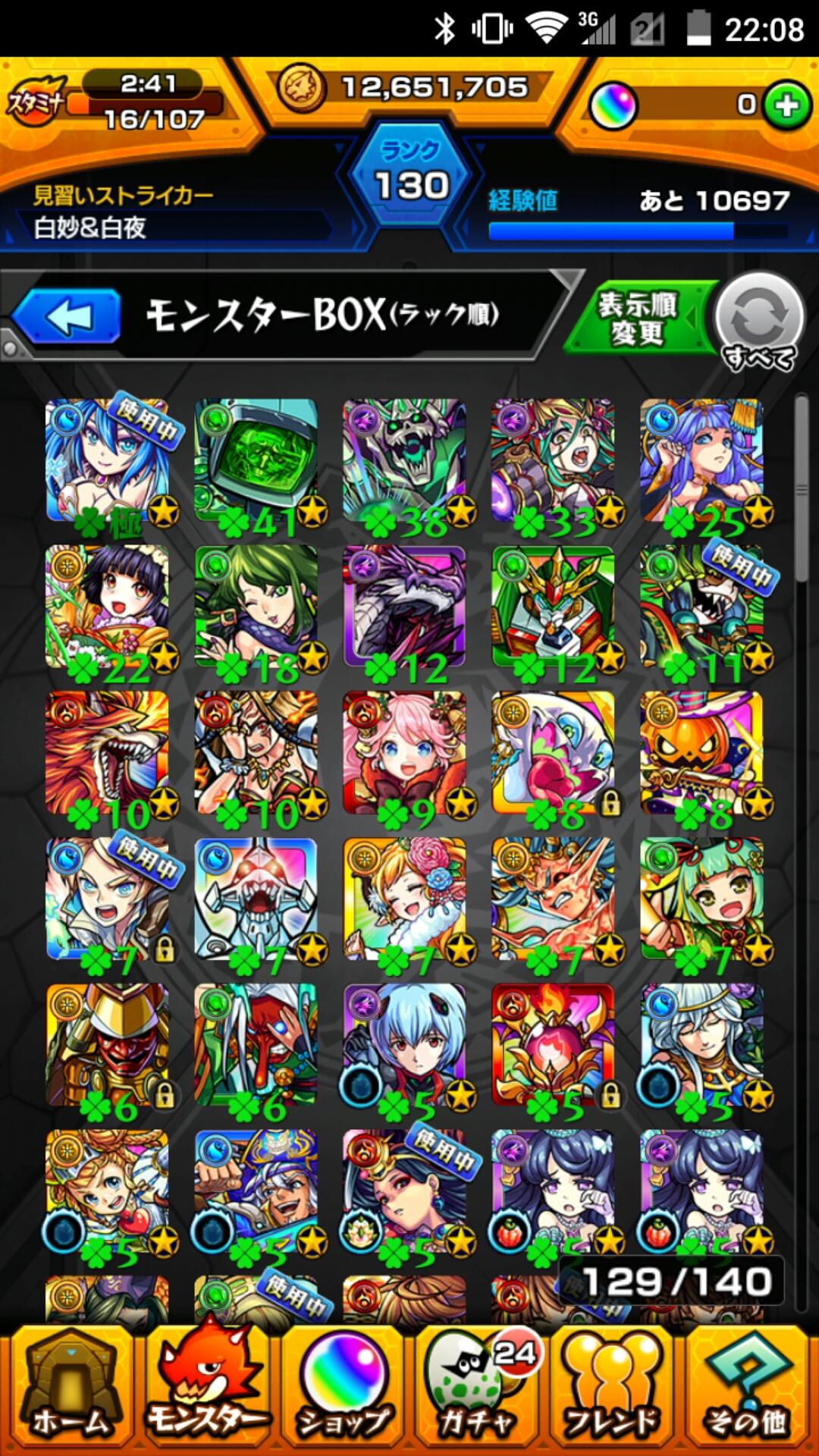Tap the green 表示順変更 sort button

[637, 318]
